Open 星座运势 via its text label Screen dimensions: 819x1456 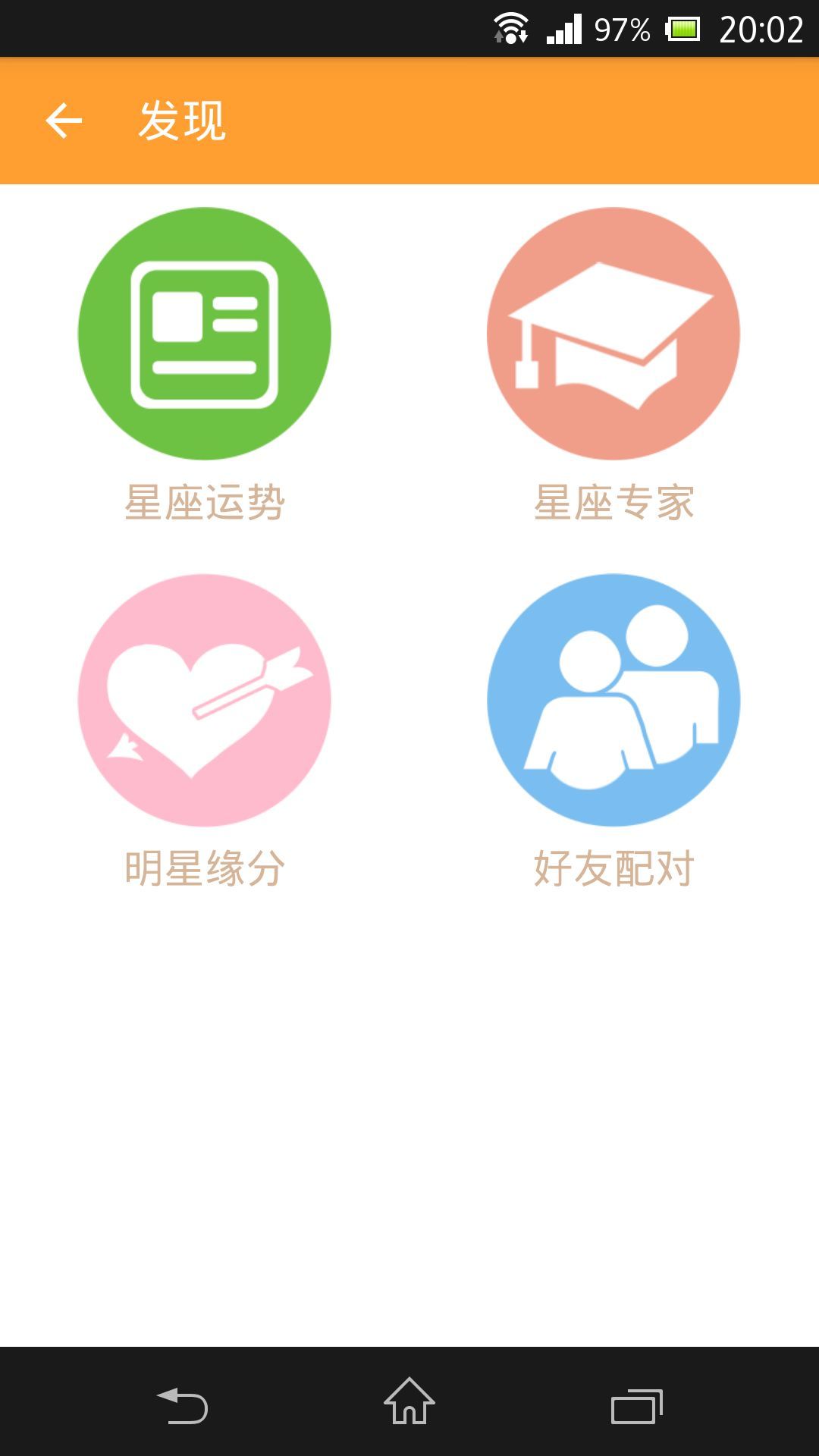tap(205, 500)
